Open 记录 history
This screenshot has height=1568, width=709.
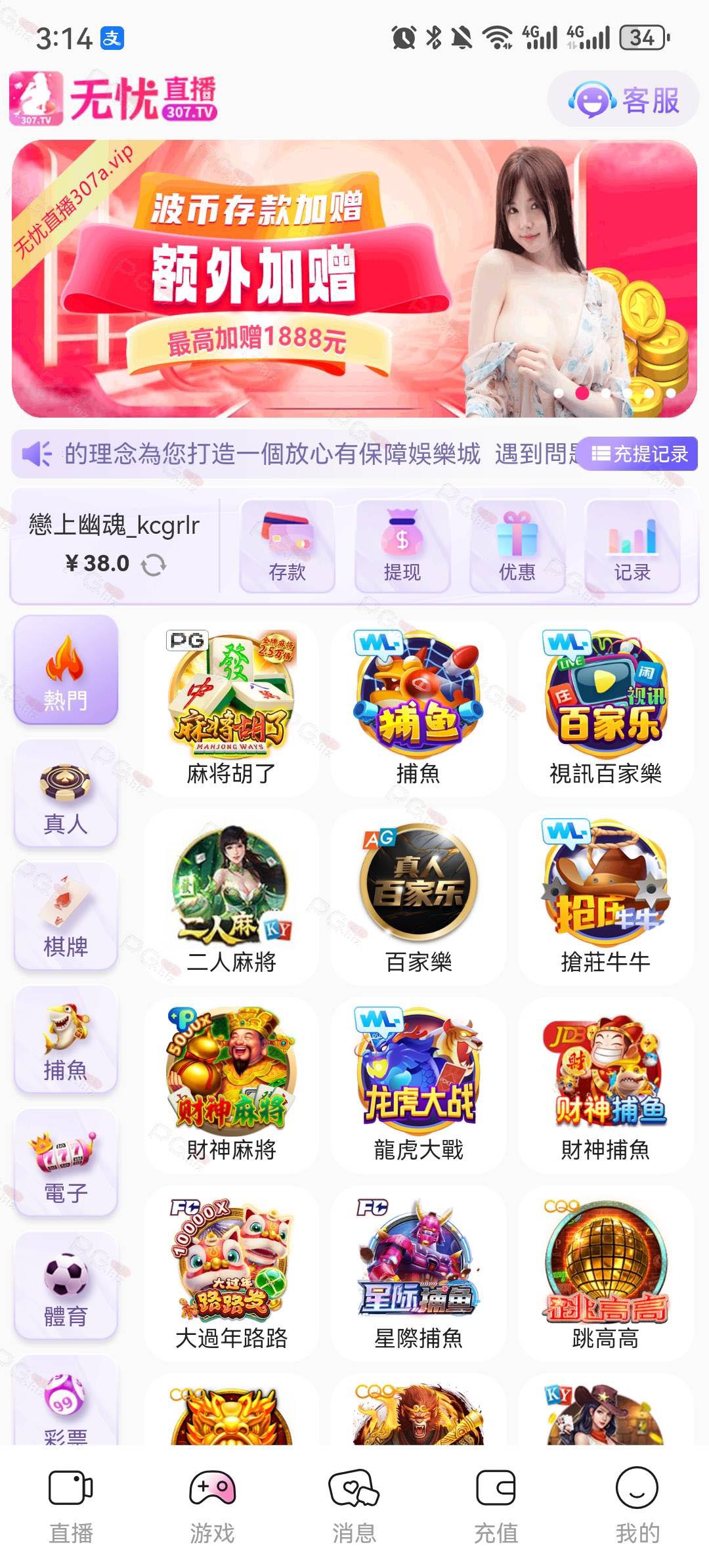pos(632,546)
